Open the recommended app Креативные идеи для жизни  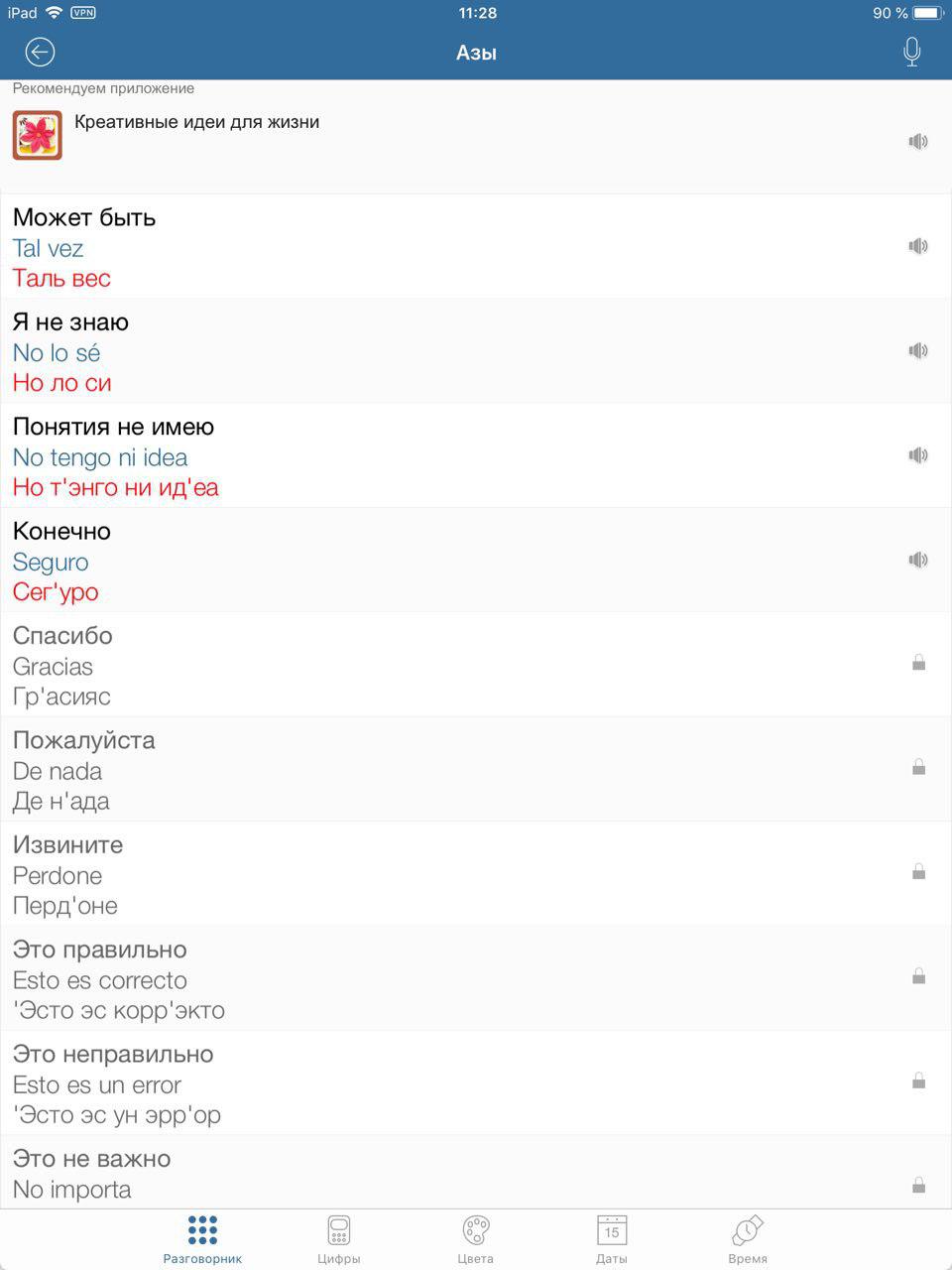196,123
